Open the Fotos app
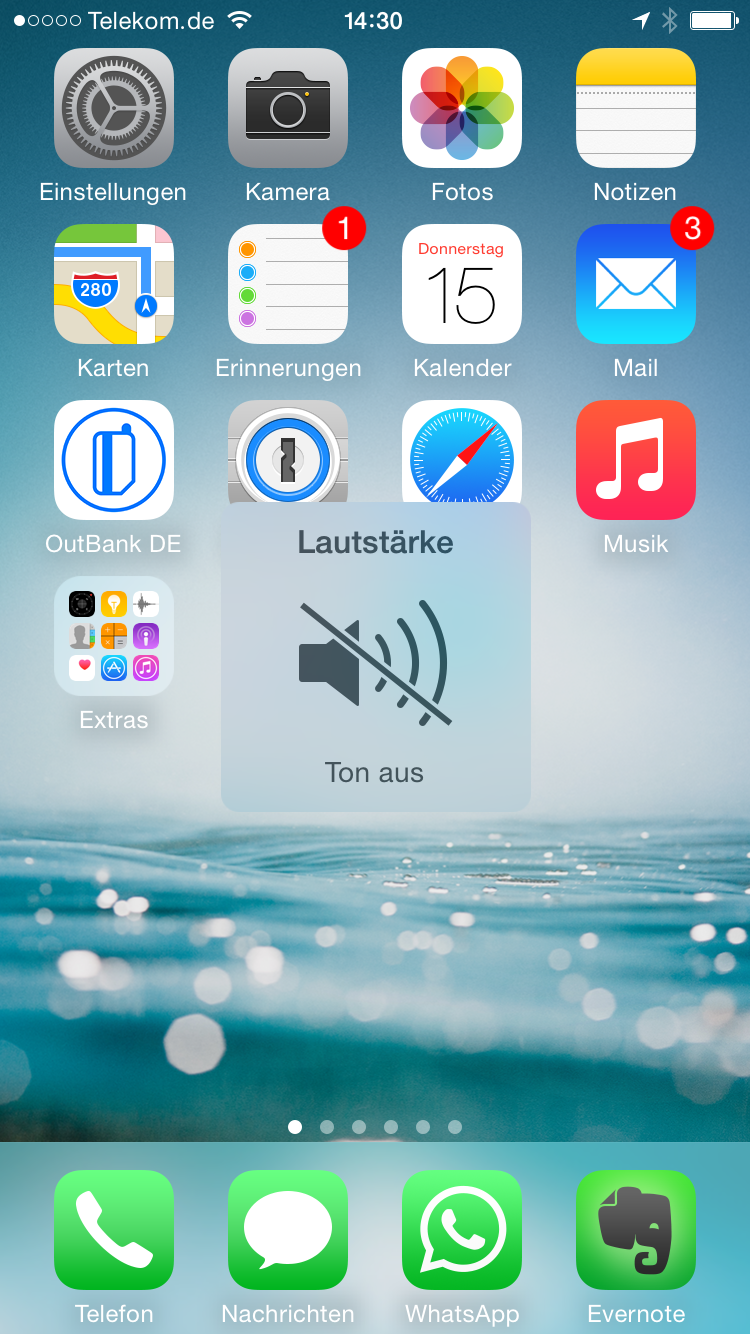 pos(461,108)
